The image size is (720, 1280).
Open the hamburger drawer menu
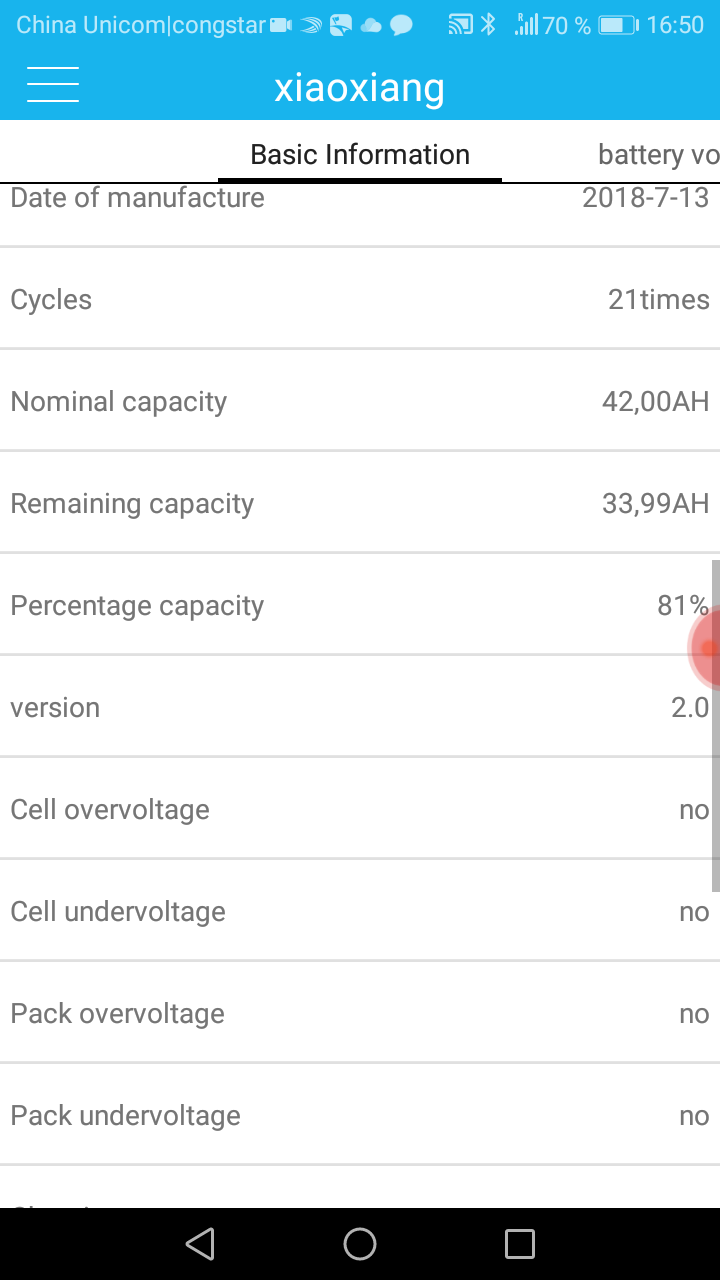pyautogui.click(x=53, y=85)
